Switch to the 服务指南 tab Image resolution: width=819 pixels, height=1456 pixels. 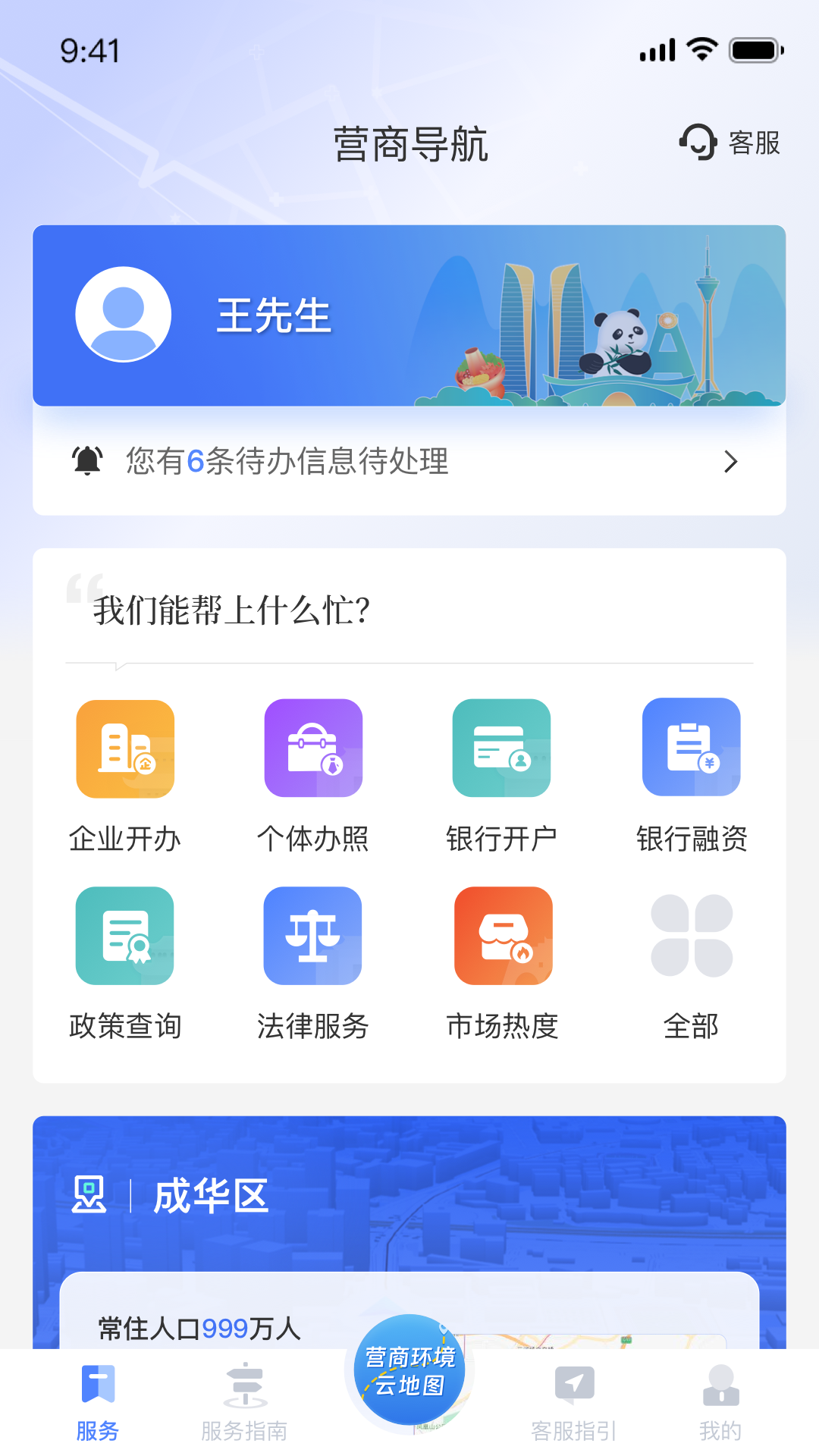244,1401
